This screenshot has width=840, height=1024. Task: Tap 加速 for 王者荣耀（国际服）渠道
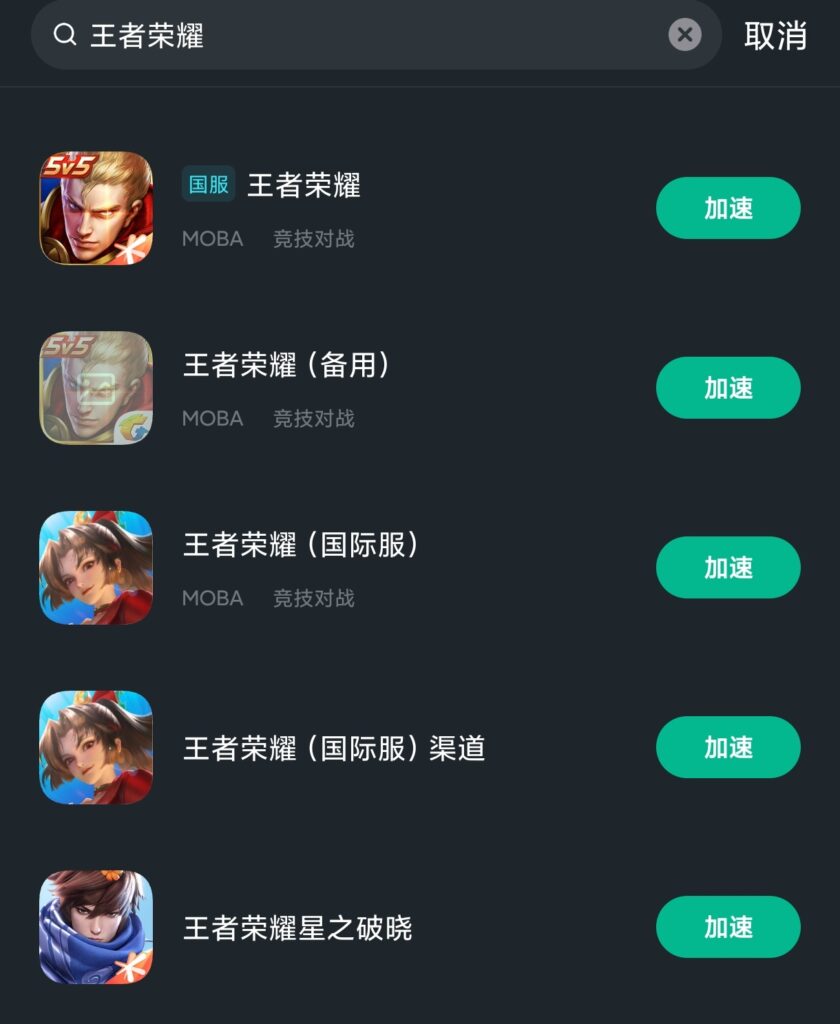(x=728, y=747)
